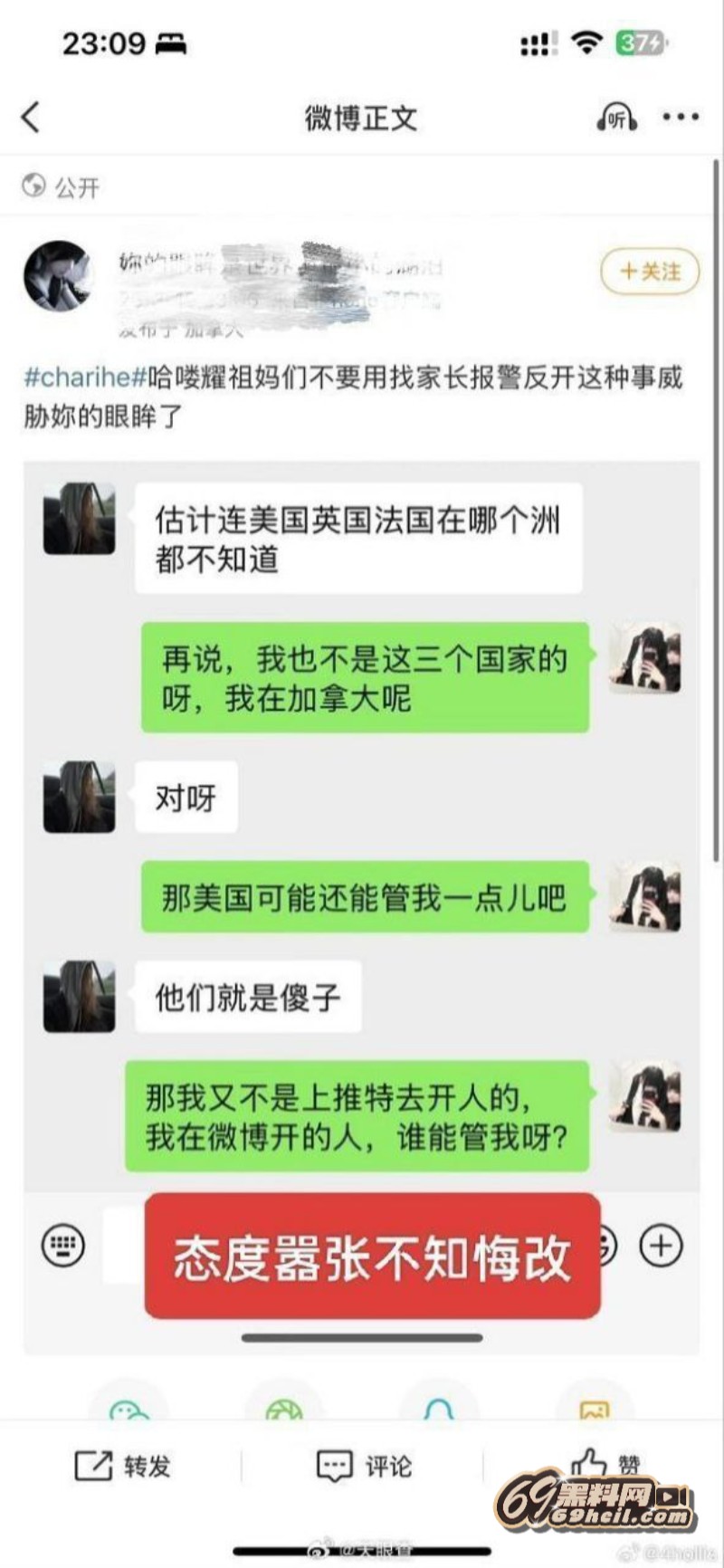Open the post author's avatar
This screenshot has width=724, height=1568.
(58, 275)
